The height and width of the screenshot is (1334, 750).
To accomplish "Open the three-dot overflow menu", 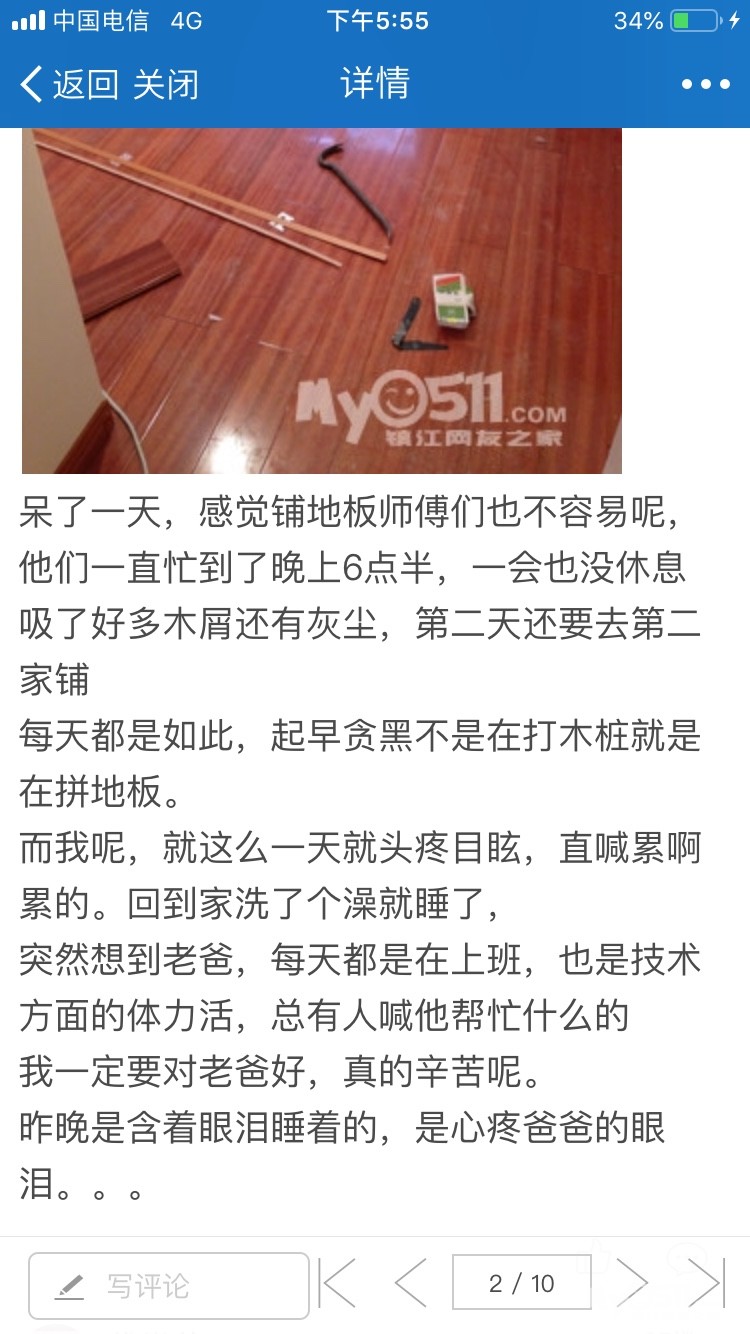I will [x=706, y=84].
